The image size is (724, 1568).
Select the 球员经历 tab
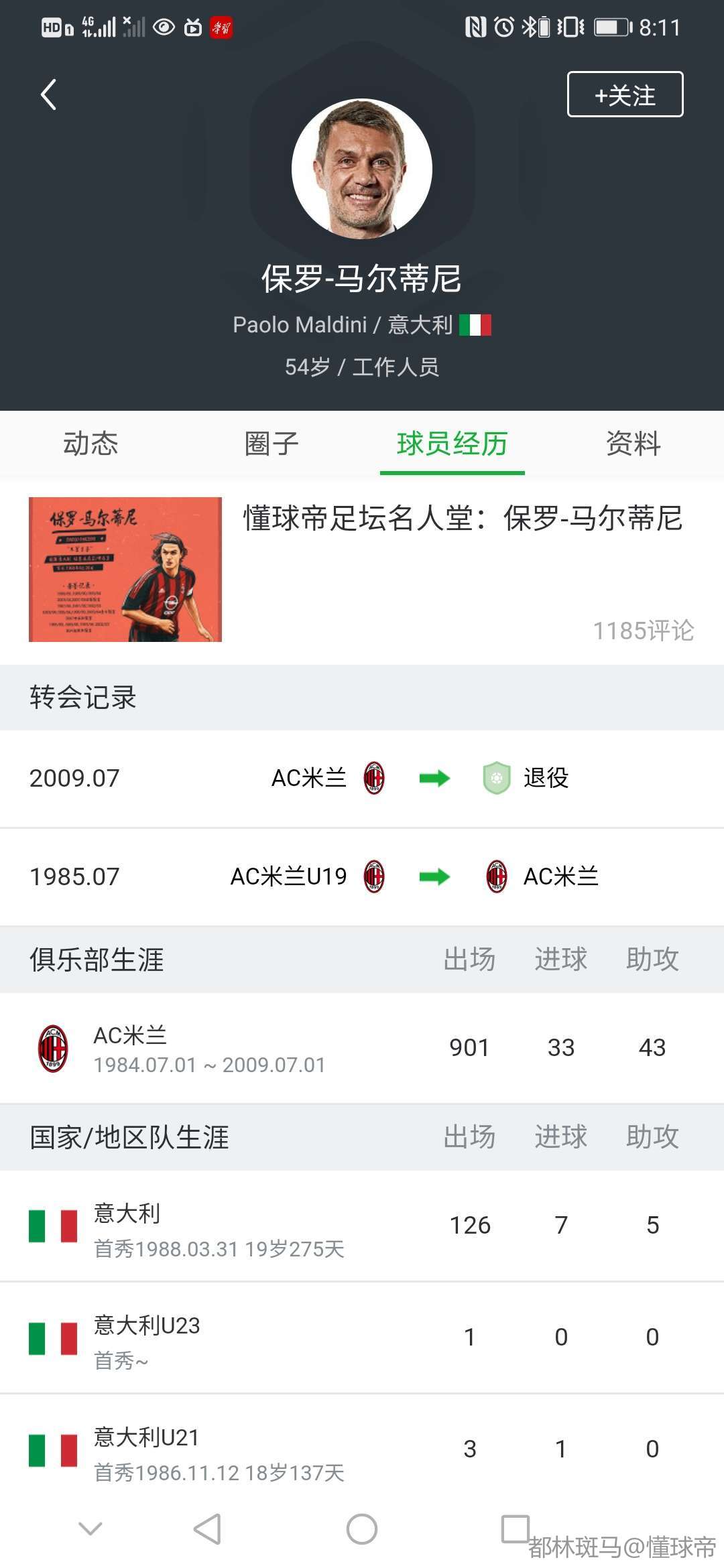click(x=452, y=444)
